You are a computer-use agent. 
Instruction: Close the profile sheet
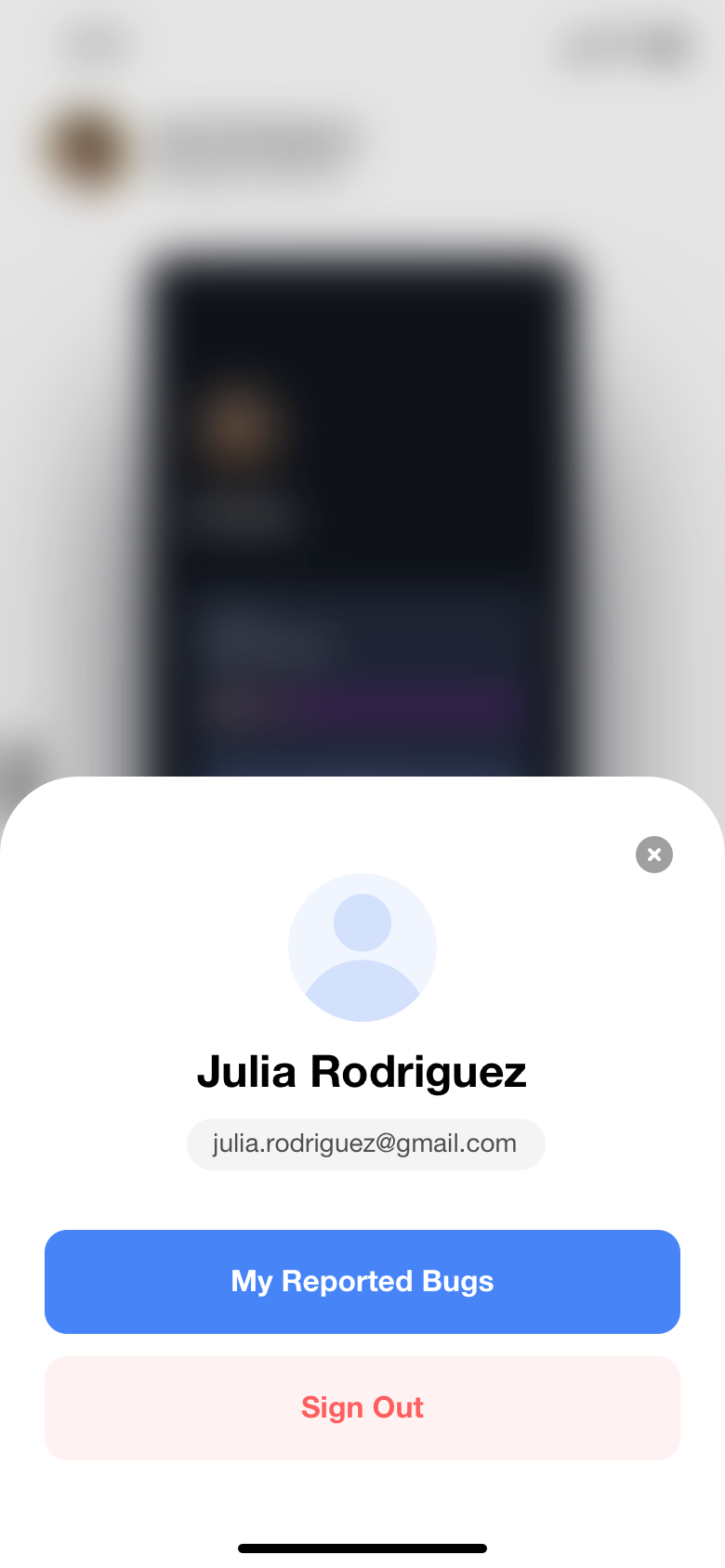pyautogui.click(x=654, y=855)
